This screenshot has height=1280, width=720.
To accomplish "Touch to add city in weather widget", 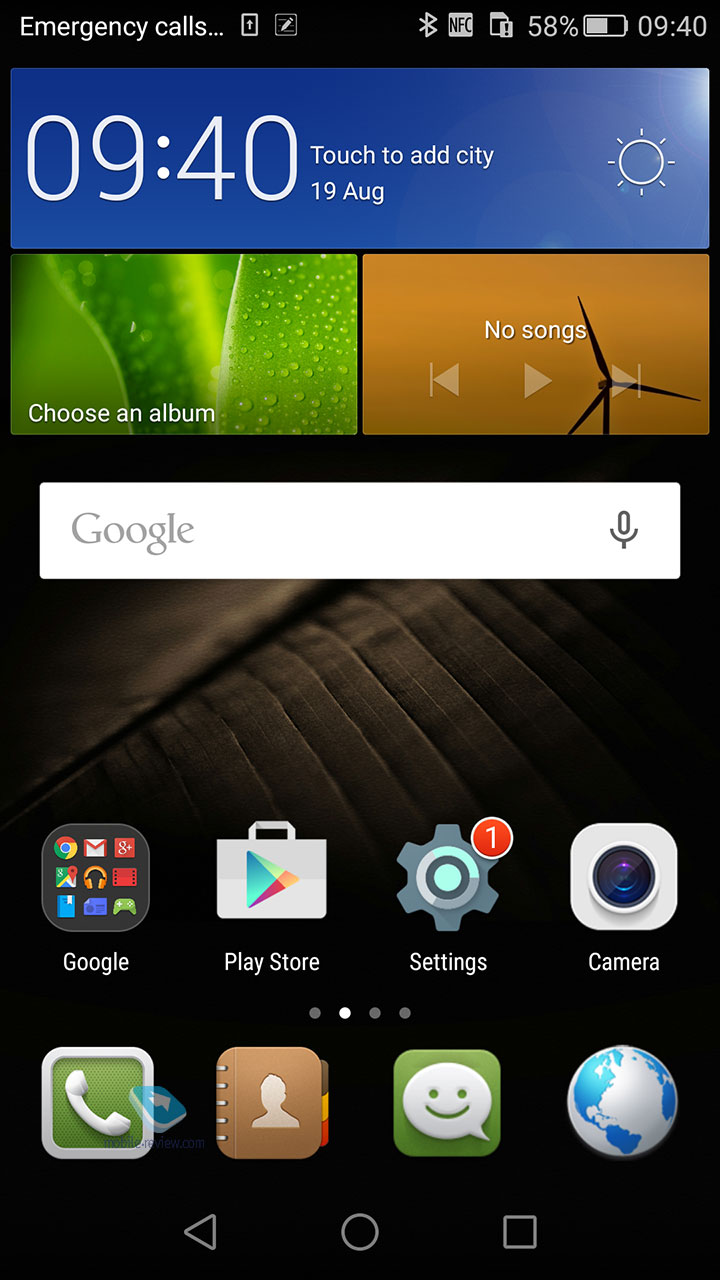I will click(x=402, y=155).
